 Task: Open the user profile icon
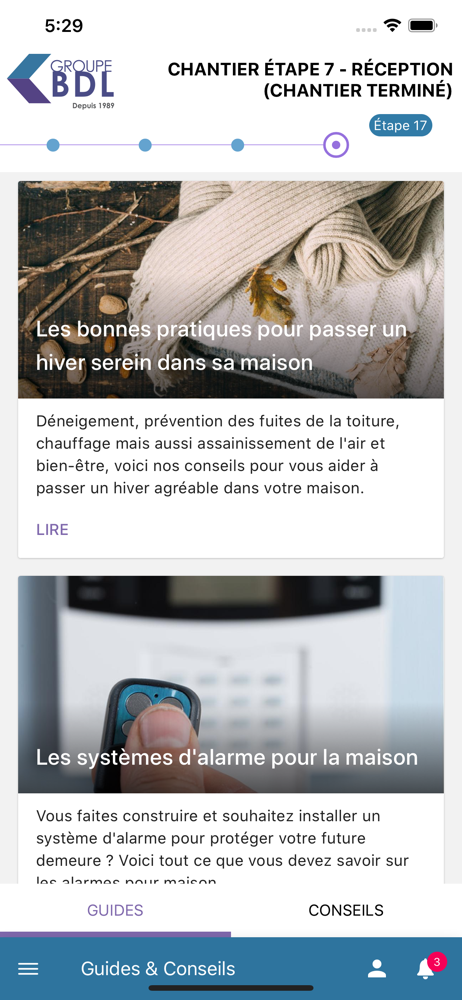377,969
